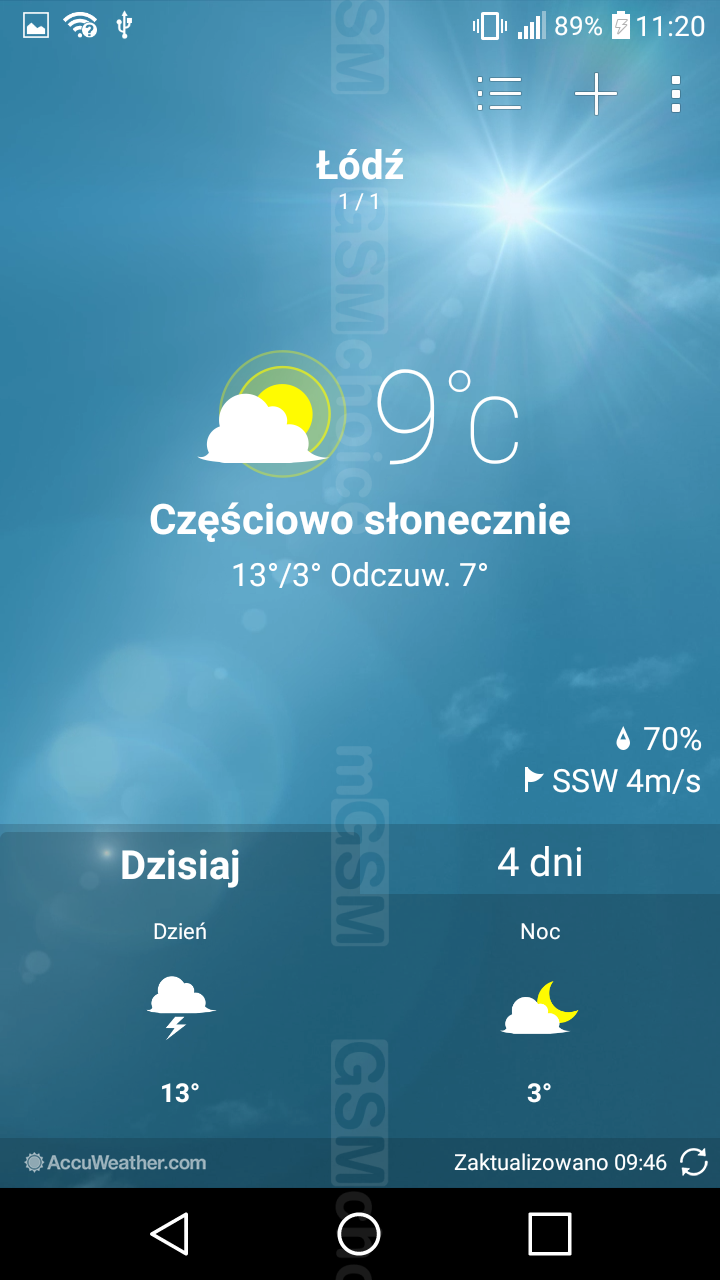Open the city list icon
The height and width of the screenshot is (1280, 720).
point(499,93)
